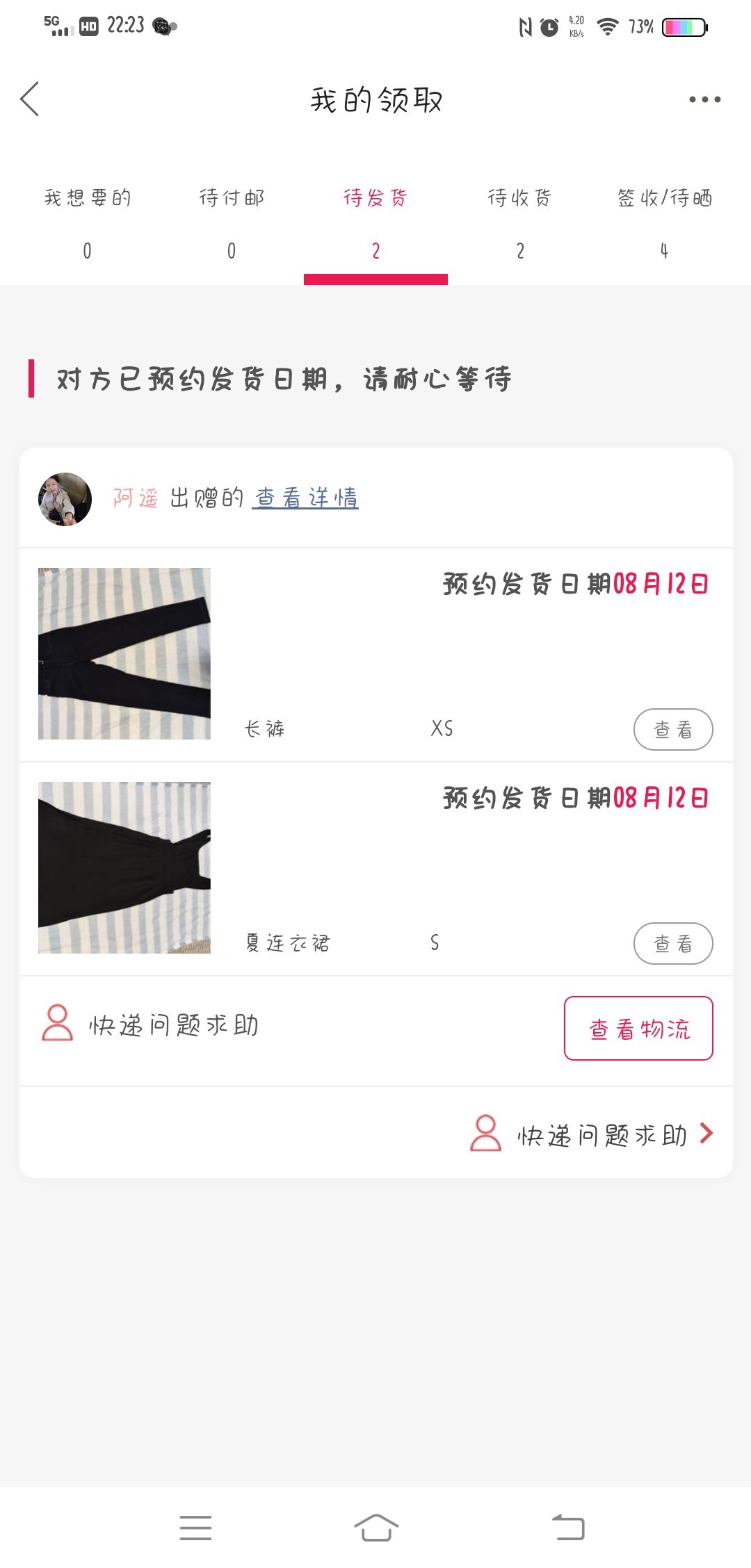Tap 查看 for the 长裤 item
The width and height of the screenshot is (751, 1568).
[672, 729]
